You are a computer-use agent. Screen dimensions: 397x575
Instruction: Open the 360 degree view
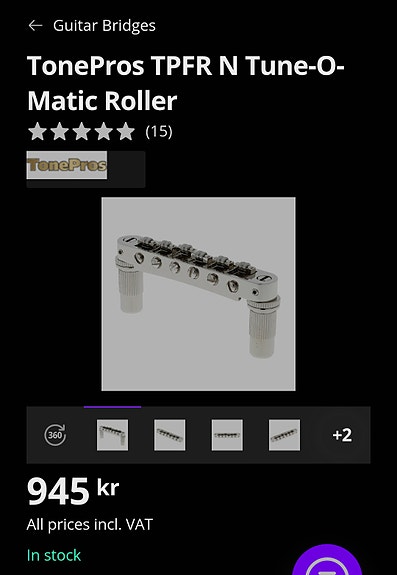tap(55, 435)
